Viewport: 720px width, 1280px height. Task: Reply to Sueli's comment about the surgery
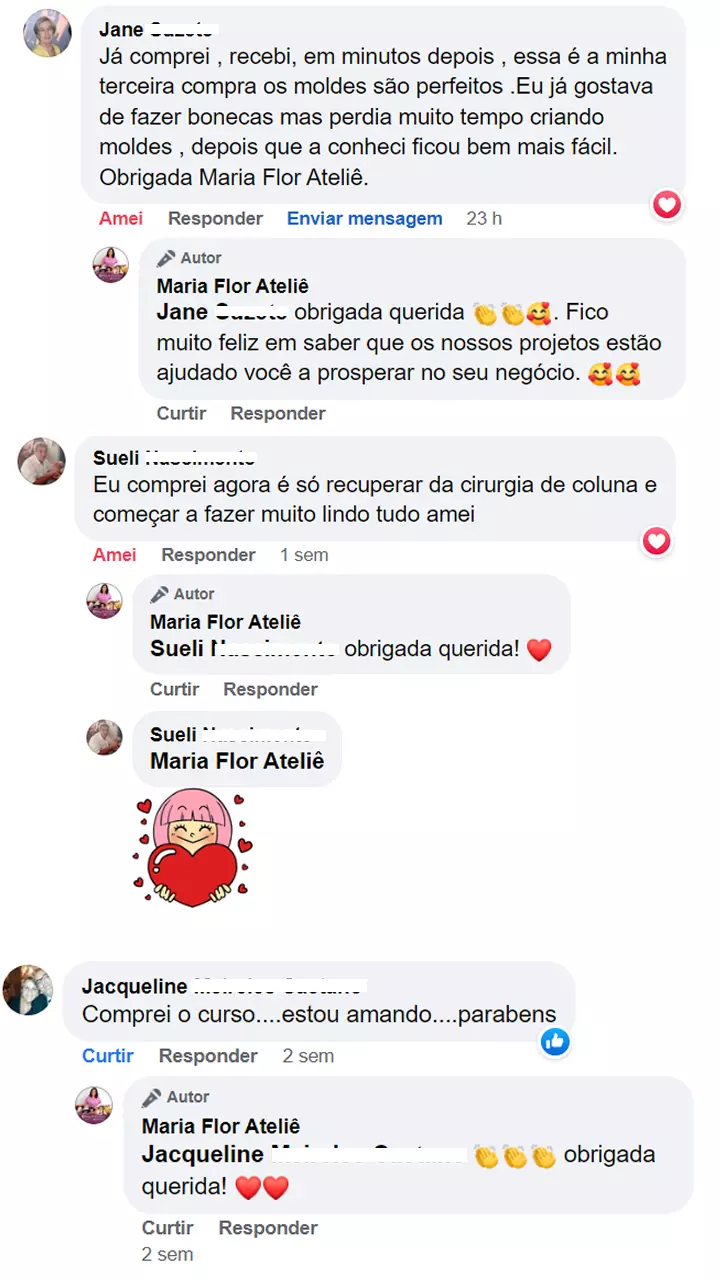(208, 554)
